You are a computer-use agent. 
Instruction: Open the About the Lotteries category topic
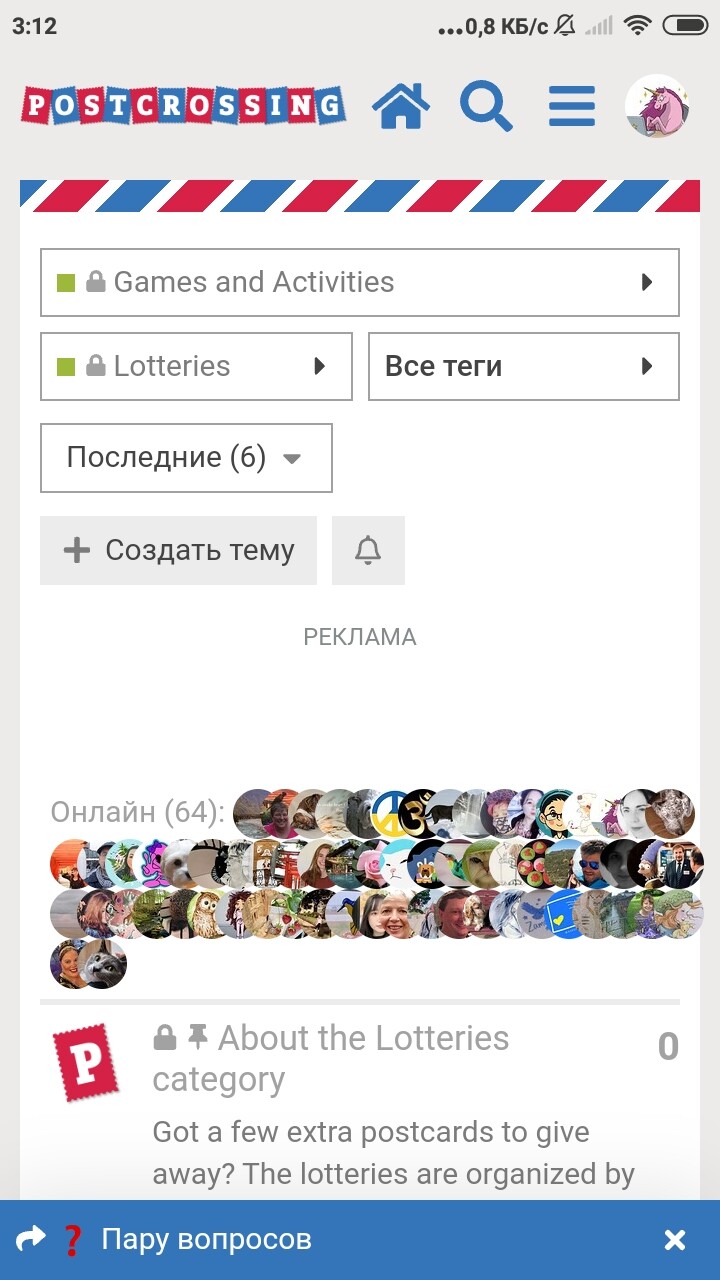331,1059
